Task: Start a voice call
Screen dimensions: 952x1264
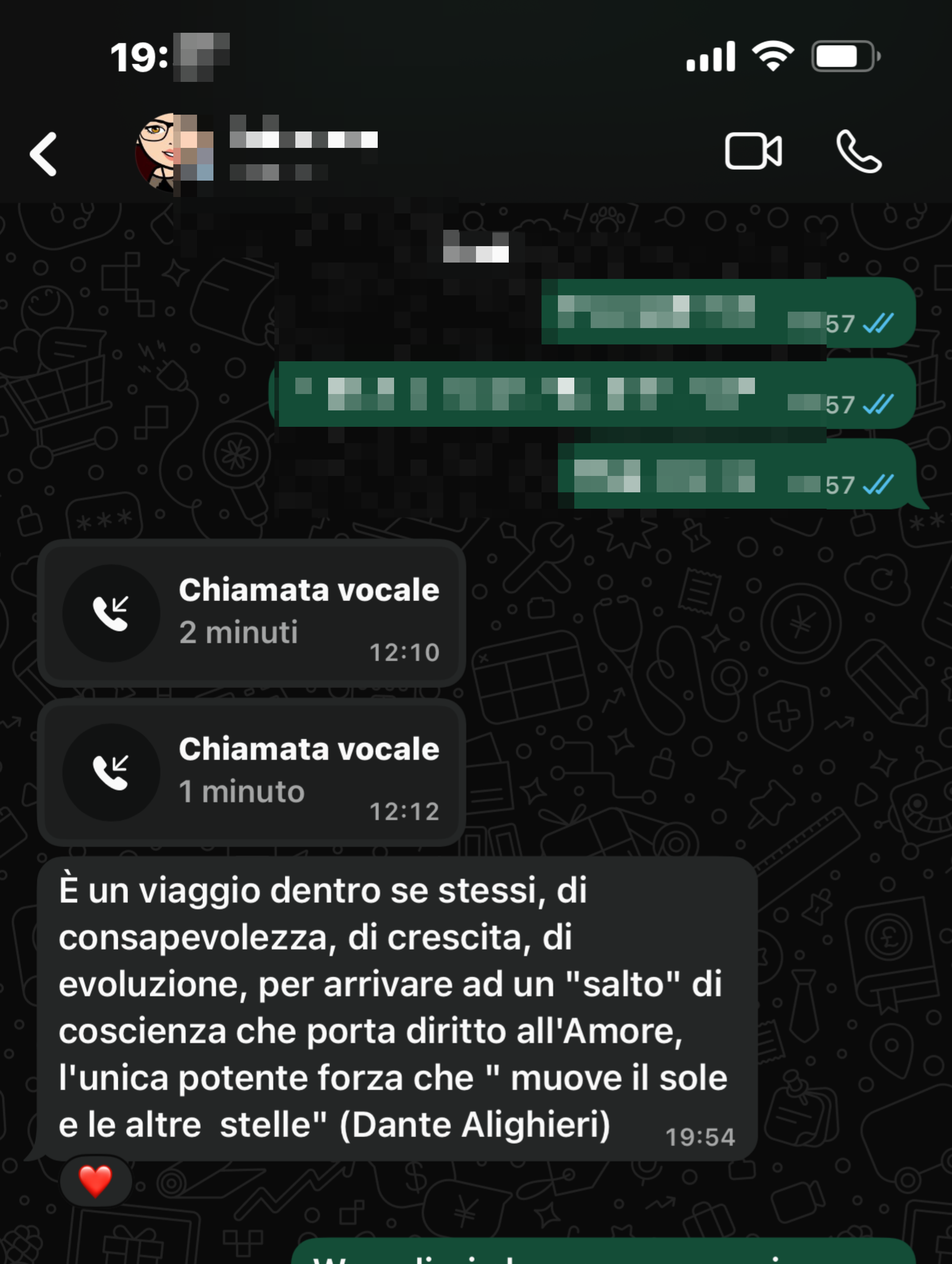Action: [x=858, y=152]
